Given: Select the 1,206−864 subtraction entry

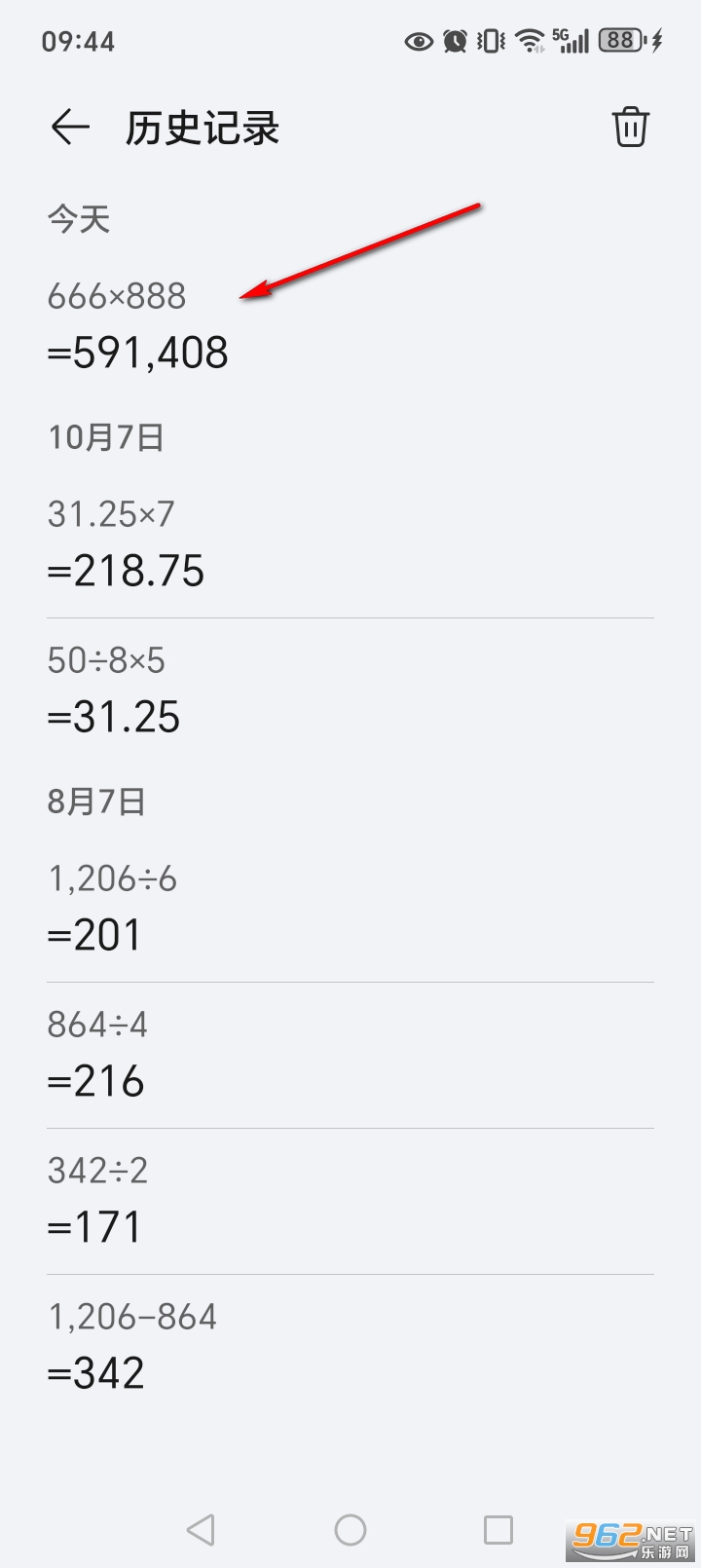Looking at the screenshot, I should tap(132, 1317).
